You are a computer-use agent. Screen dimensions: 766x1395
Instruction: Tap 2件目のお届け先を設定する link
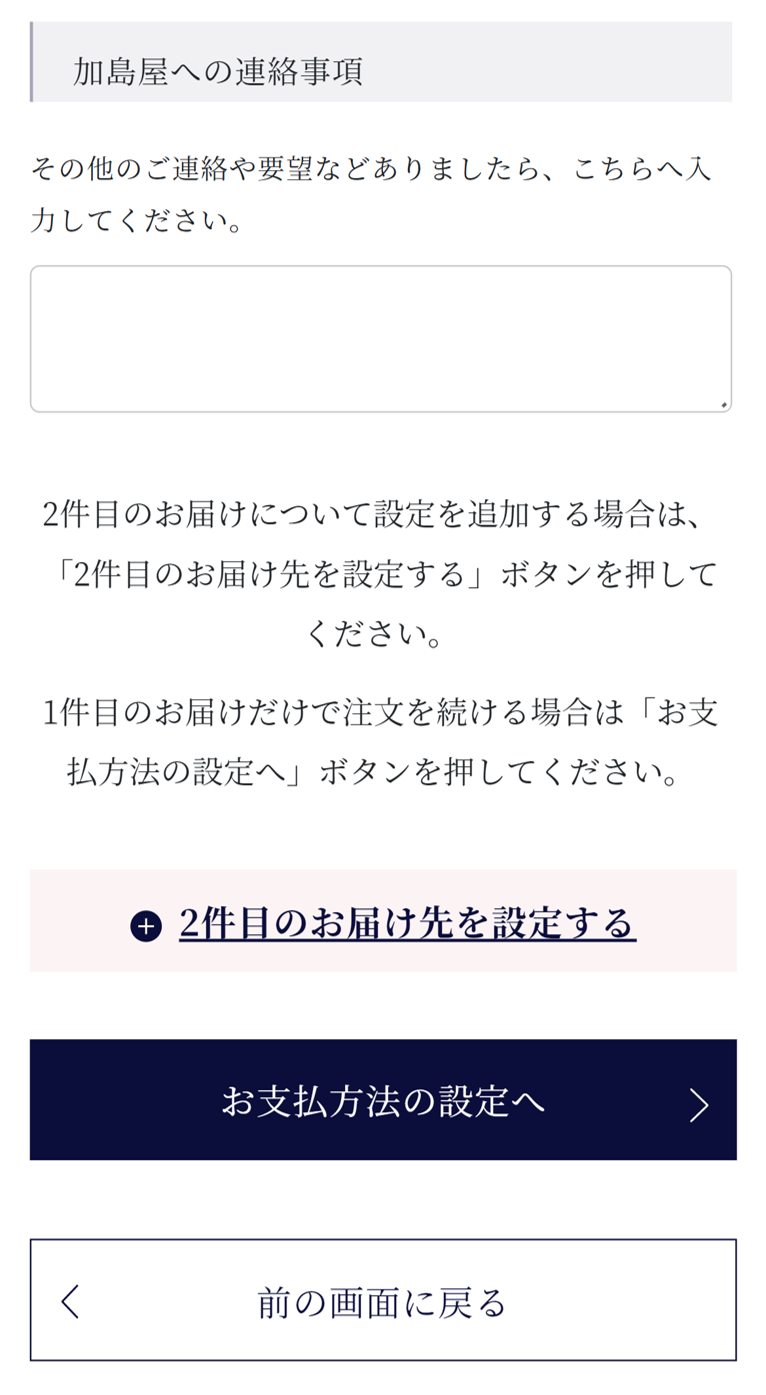point(383,922)
